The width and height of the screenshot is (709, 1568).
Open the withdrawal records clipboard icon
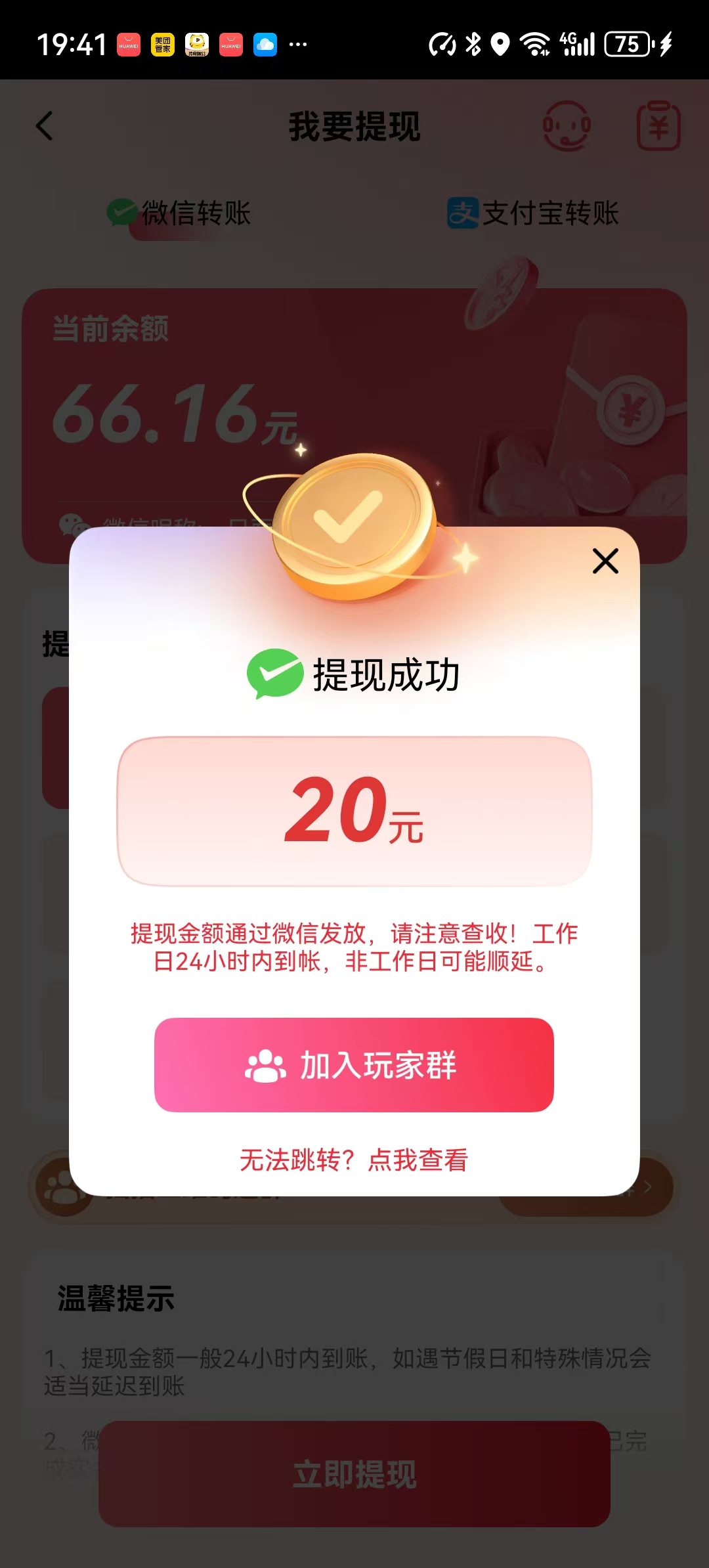[658, 125]
